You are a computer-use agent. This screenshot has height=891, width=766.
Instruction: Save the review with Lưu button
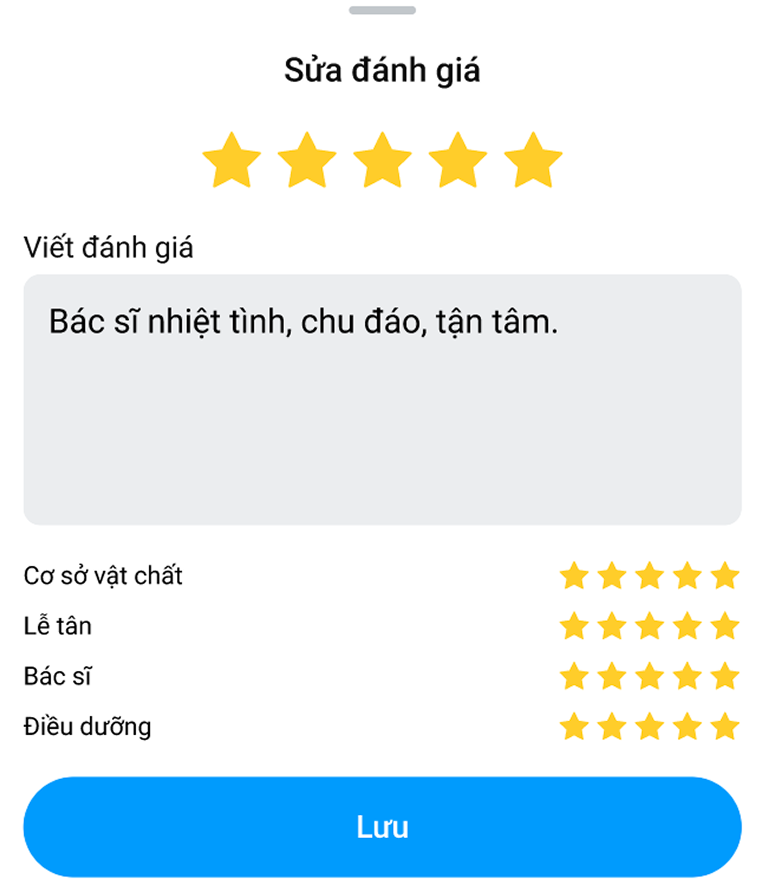tap(382, 827)
